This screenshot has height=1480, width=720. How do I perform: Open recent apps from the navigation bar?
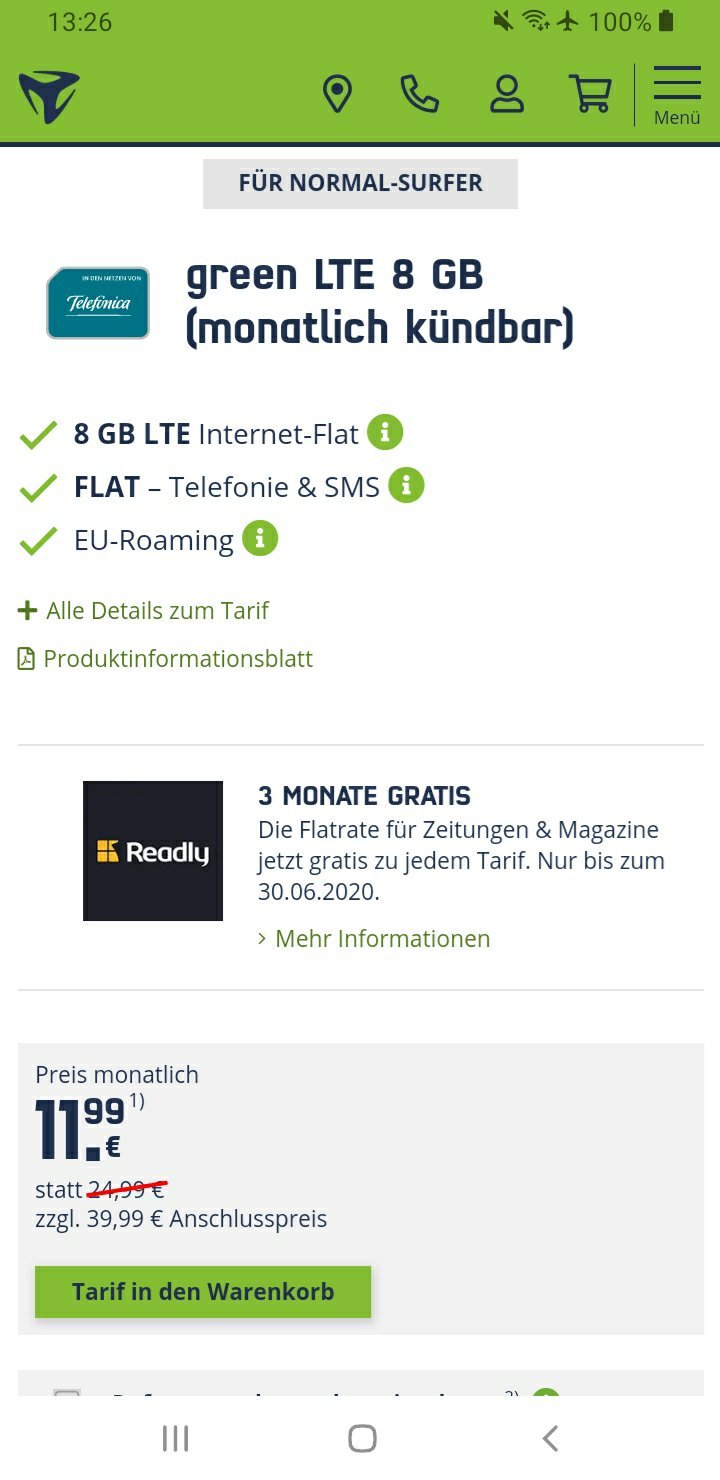point(175,1438)
